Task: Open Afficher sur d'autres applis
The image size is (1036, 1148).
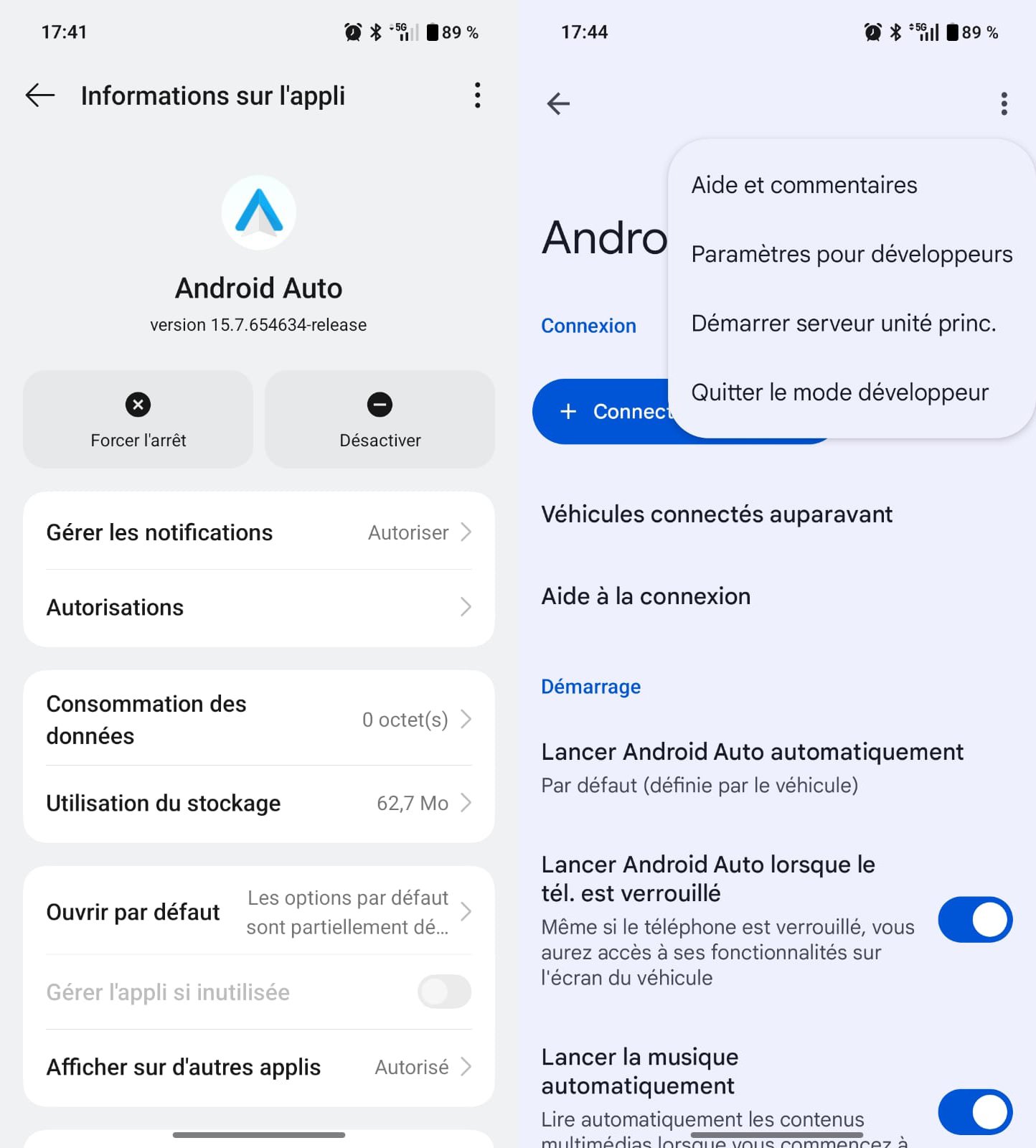Action: [258, 1067]
